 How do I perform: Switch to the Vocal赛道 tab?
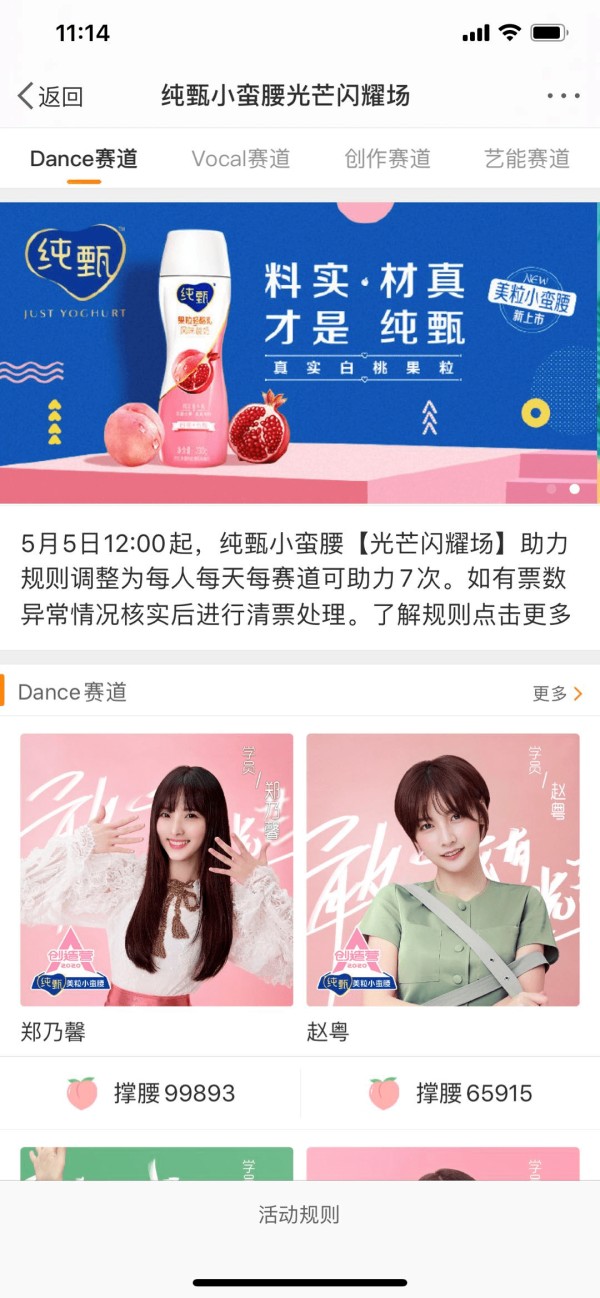coord(241,158)
